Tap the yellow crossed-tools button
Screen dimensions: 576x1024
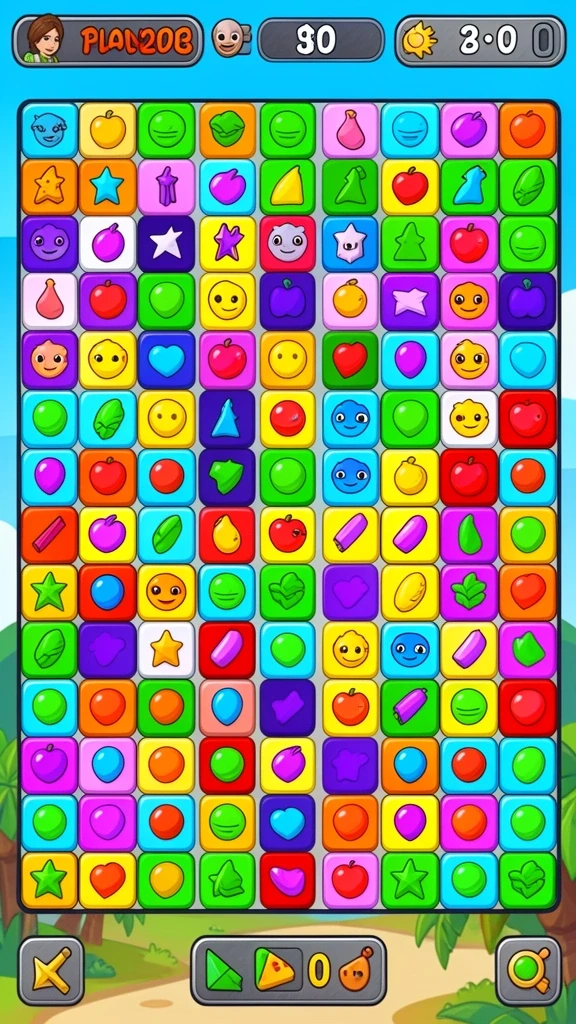click(51, 970)
